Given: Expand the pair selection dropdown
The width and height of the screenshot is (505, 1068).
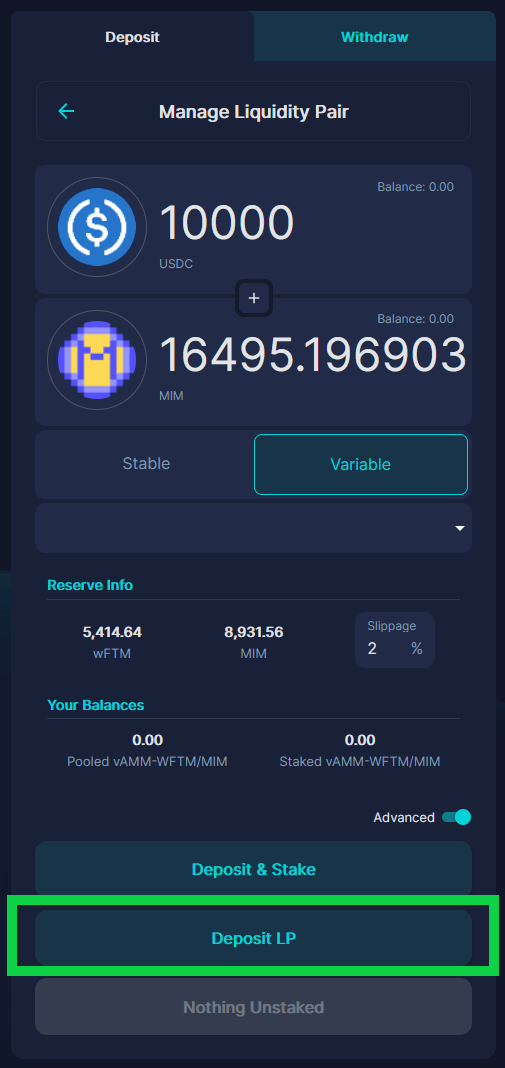Looking at the screenshot, I should coord(254,528).
